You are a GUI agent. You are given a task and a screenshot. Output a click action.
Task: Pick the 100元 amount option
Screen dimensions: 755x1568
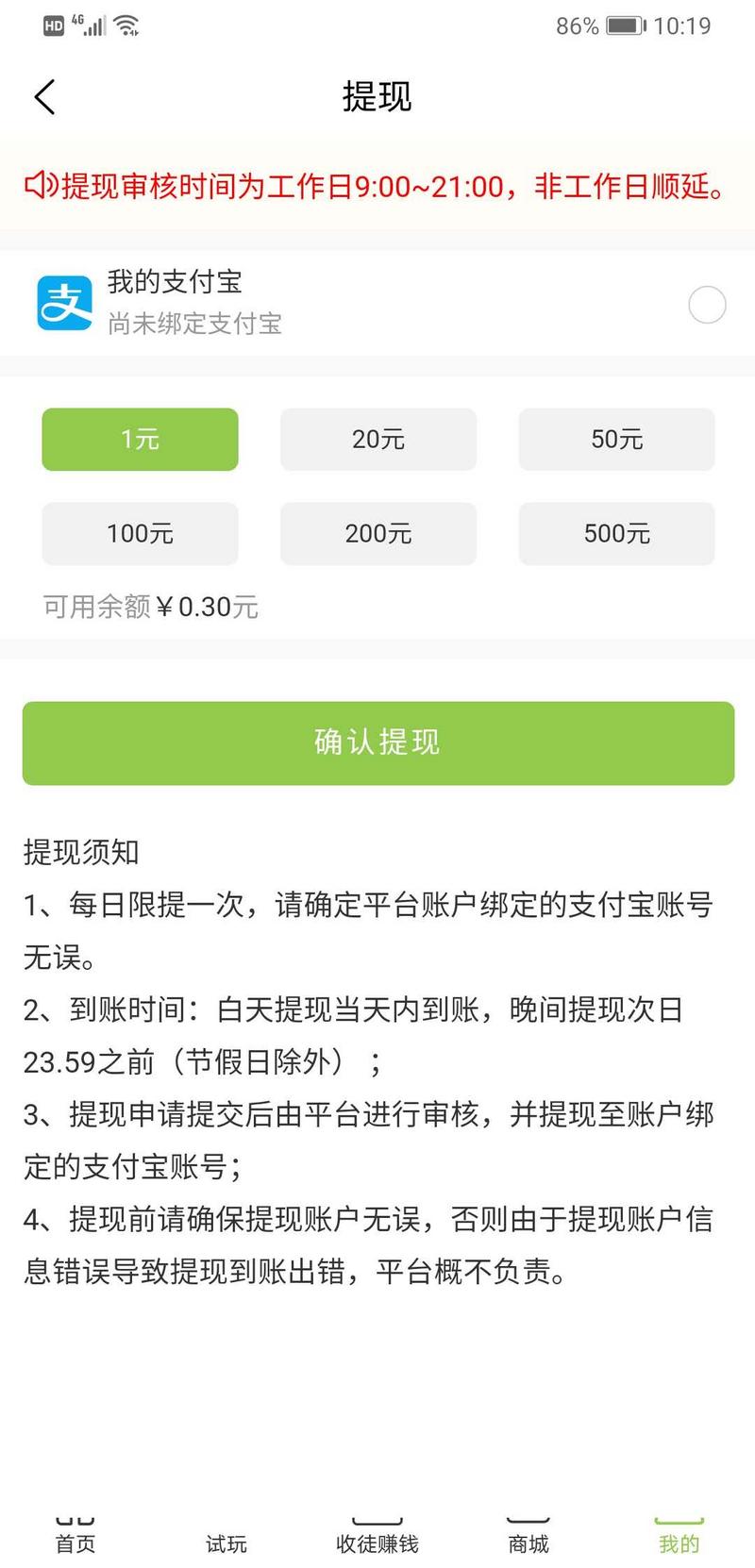(140, 534)
